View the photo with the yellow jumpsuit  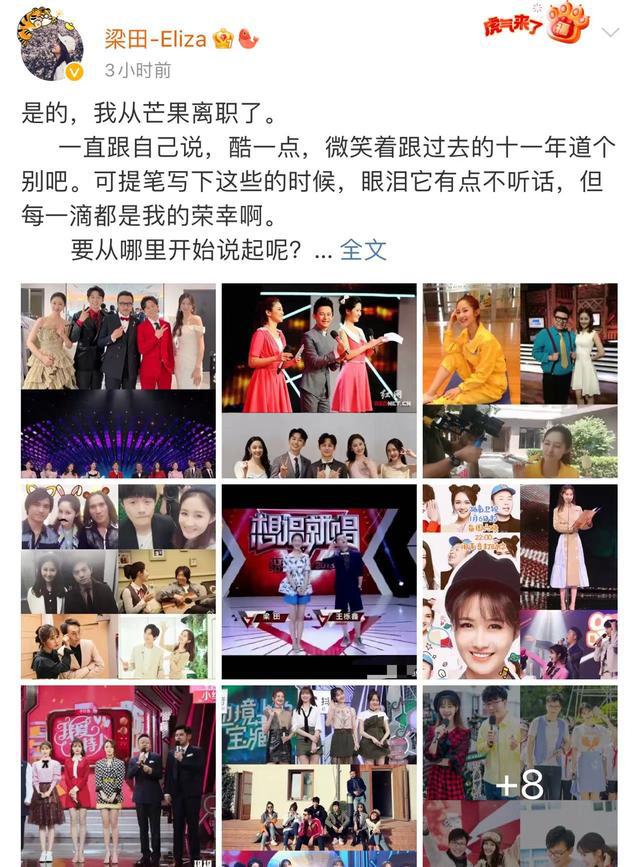[x=520, y=380]
